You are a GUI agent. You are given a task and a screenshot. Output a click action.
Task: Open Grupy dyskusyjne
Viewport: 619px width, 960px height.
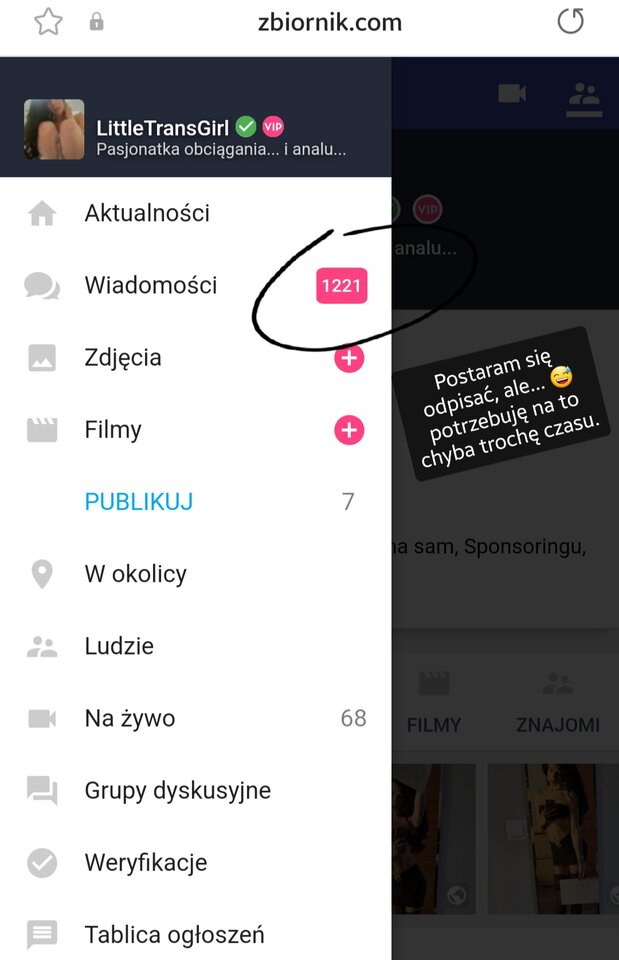pyautogui.click(x=177, y=790)
